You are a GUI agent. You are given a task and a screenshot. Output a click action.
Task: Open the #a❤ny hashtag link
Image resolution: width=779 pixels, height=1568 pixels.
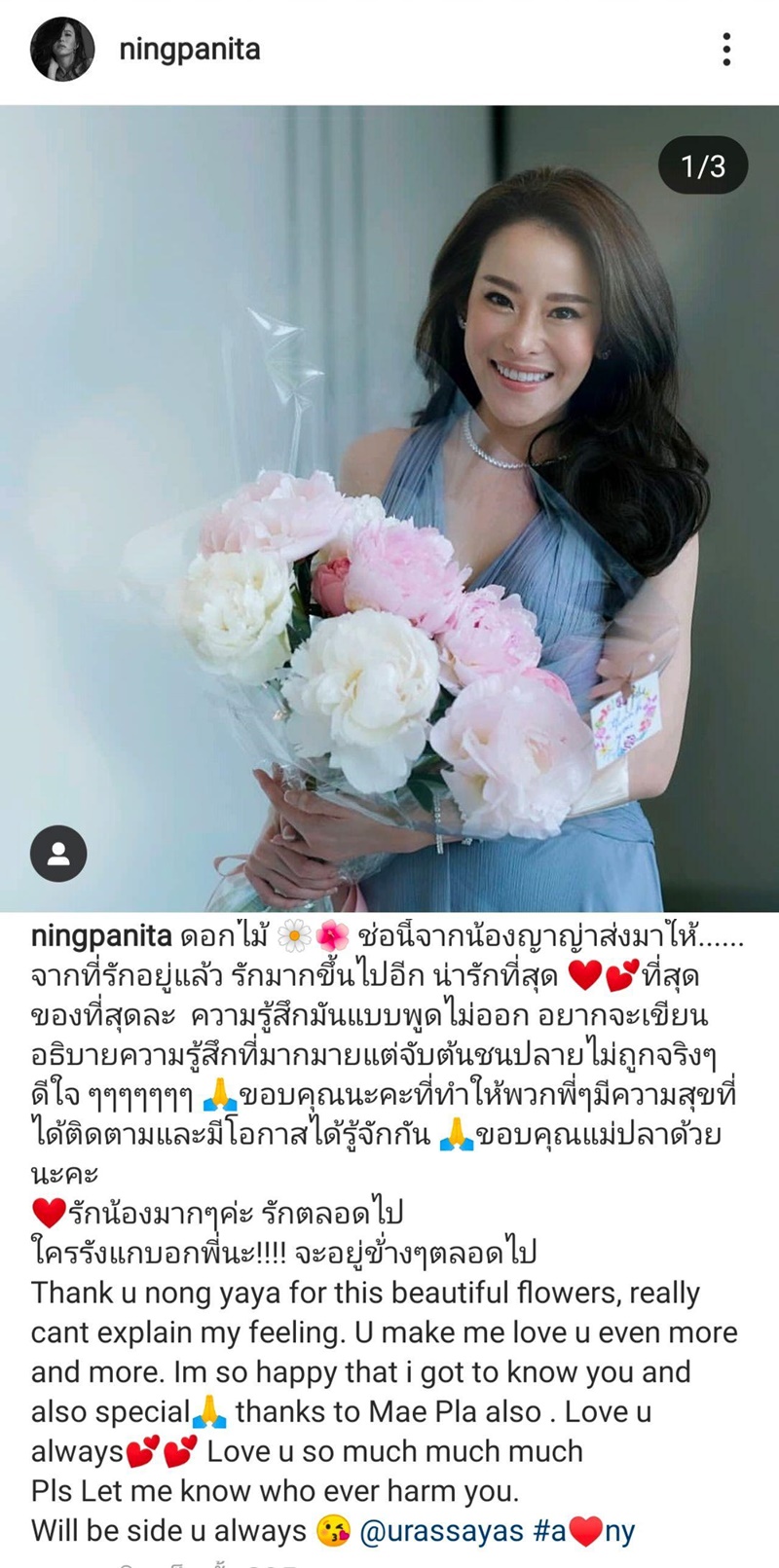(583, 1531)
